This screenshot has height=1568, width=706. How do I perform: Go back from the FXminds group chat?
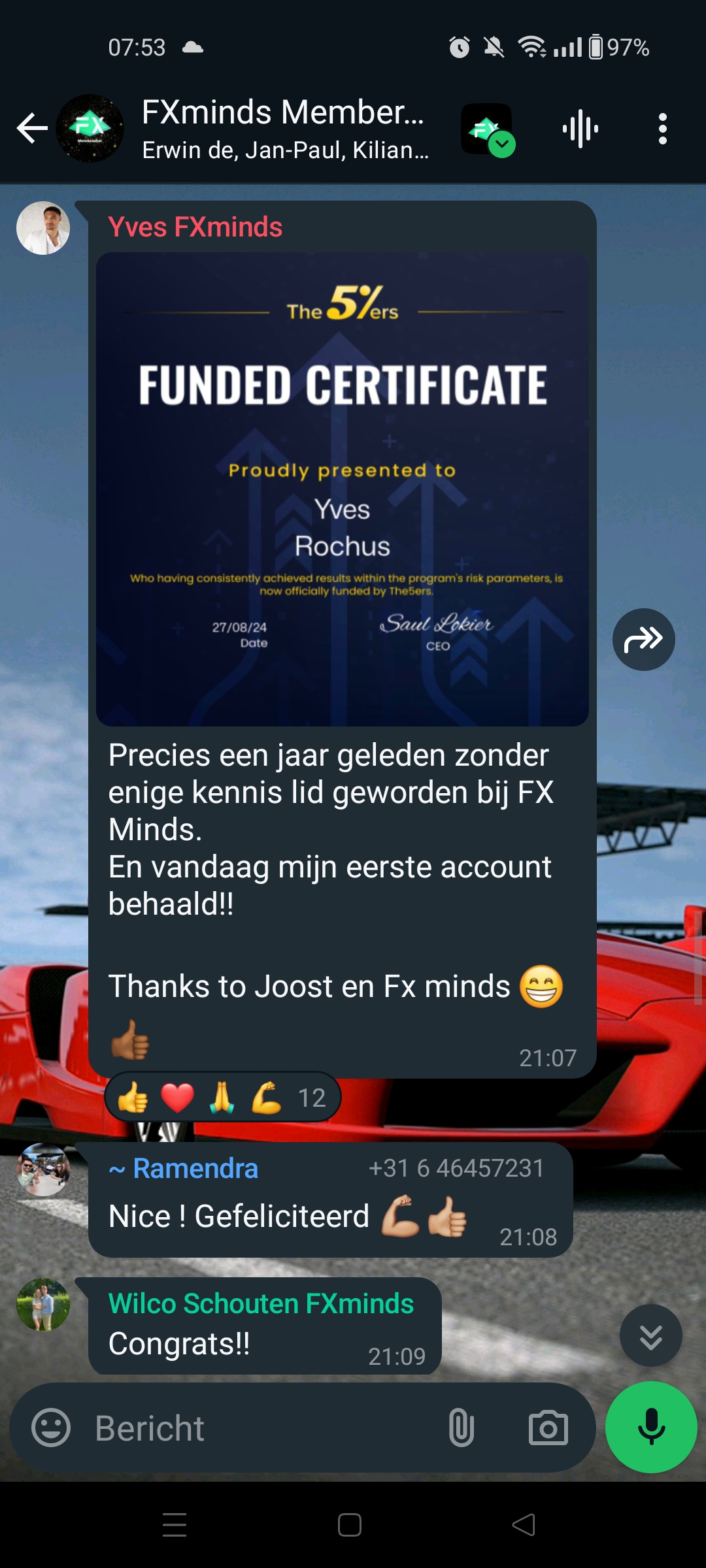click(x=32, y=128)
